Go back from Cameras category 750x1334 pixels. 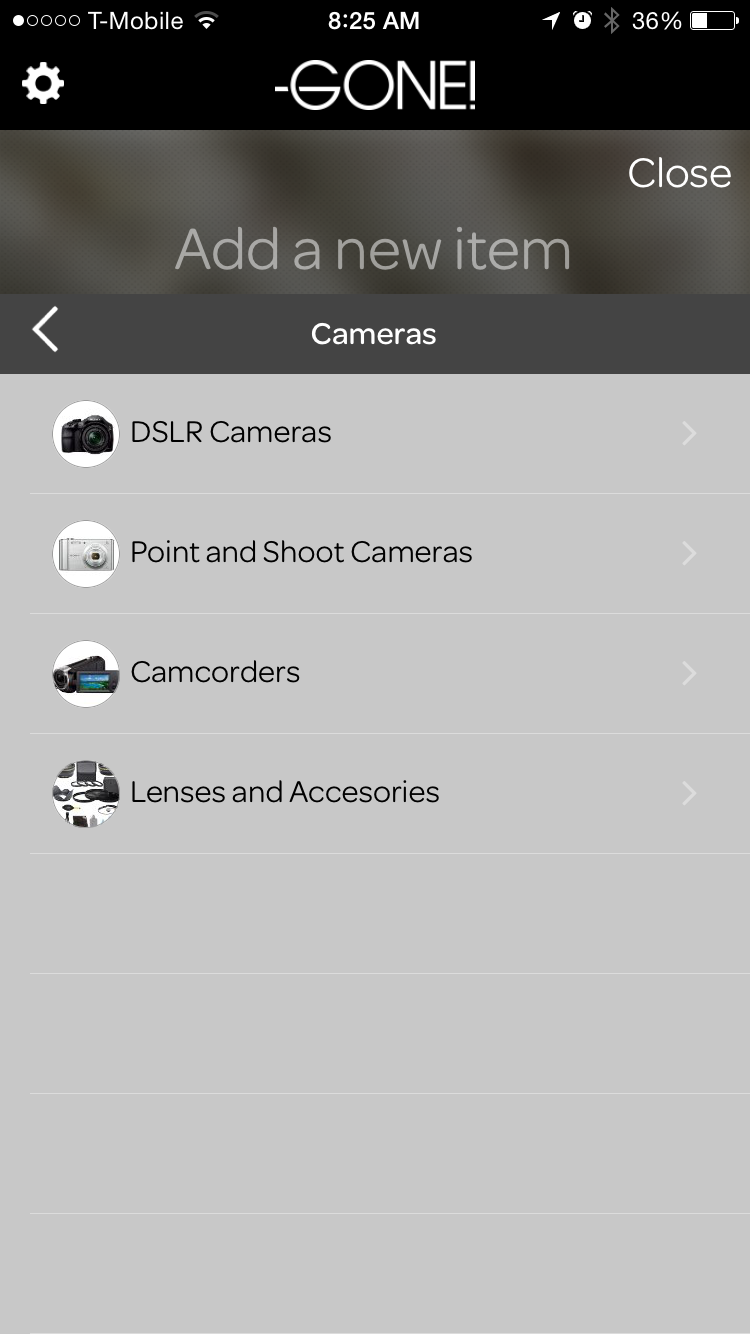coord(46,331)
